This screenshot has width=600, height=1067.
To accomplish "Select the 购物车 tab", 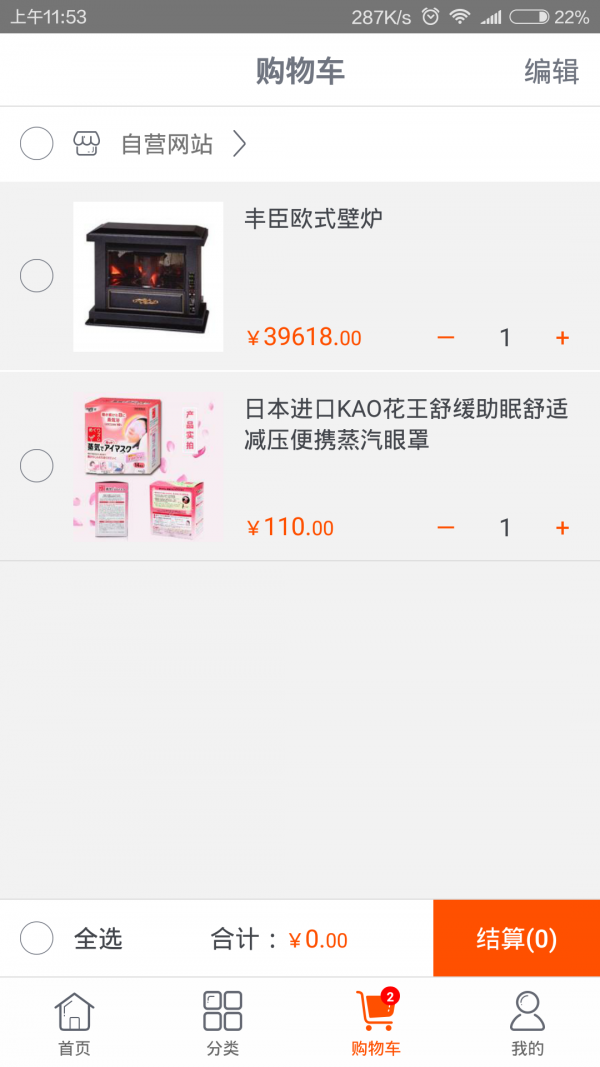I will 376,1023.
